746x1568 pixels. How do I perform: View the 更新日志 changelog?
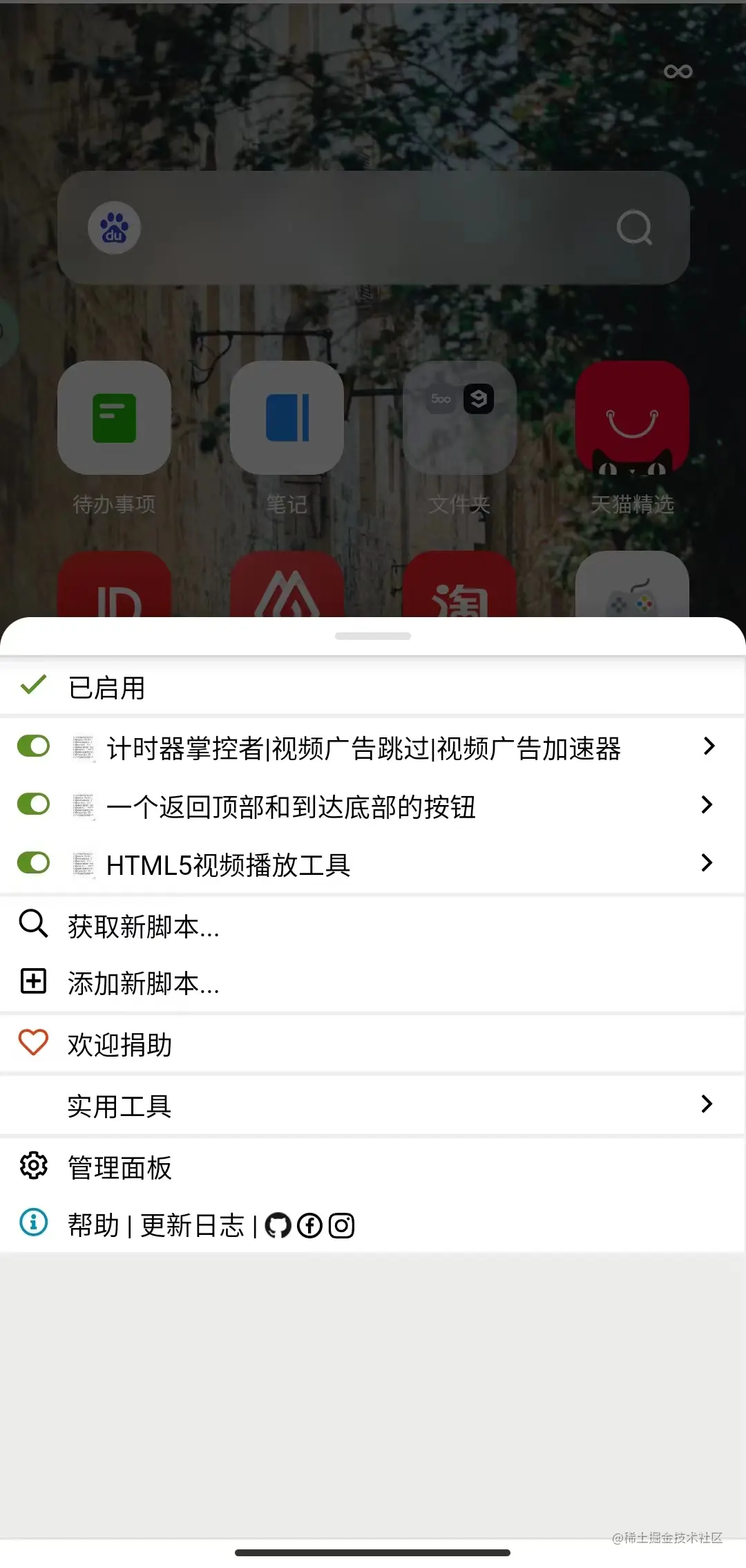point(192,1226)
